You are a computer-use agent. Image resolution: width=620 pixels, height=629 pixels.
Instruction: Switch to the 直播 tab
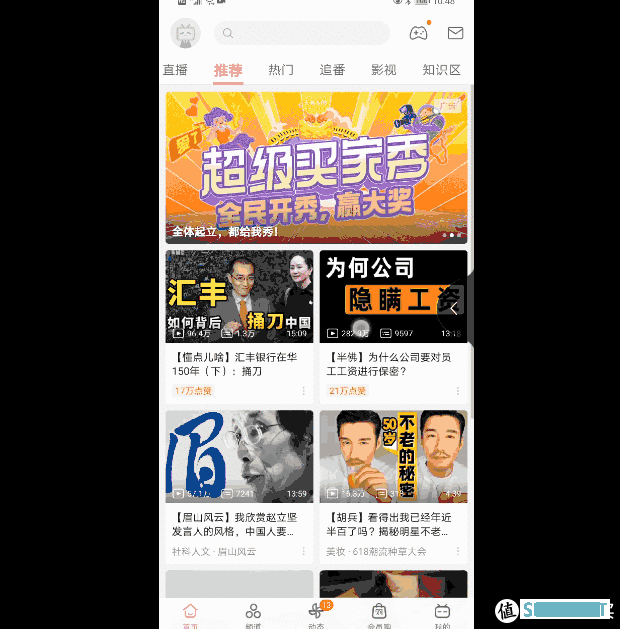(175, 70)
